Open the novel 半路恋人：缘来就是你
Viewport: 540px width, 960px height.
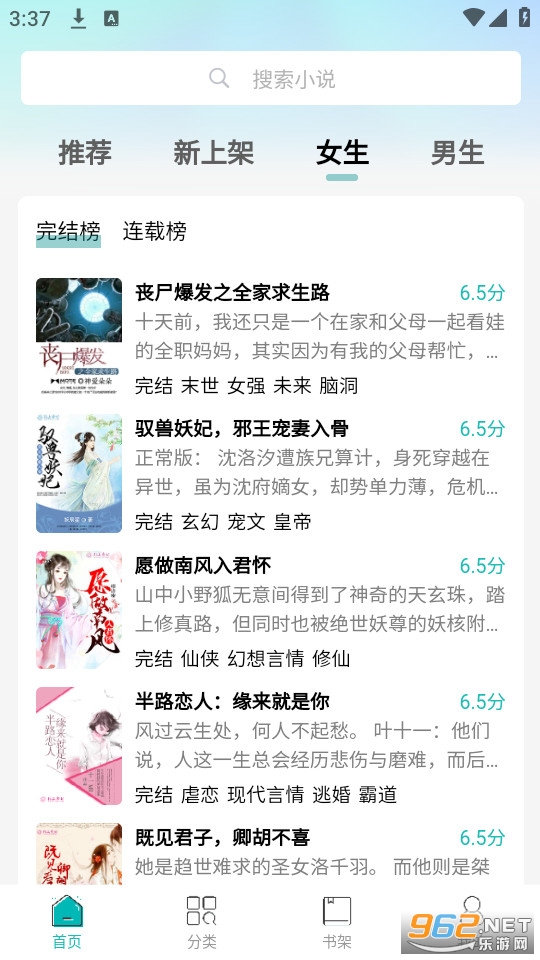(x=271, y=746)
